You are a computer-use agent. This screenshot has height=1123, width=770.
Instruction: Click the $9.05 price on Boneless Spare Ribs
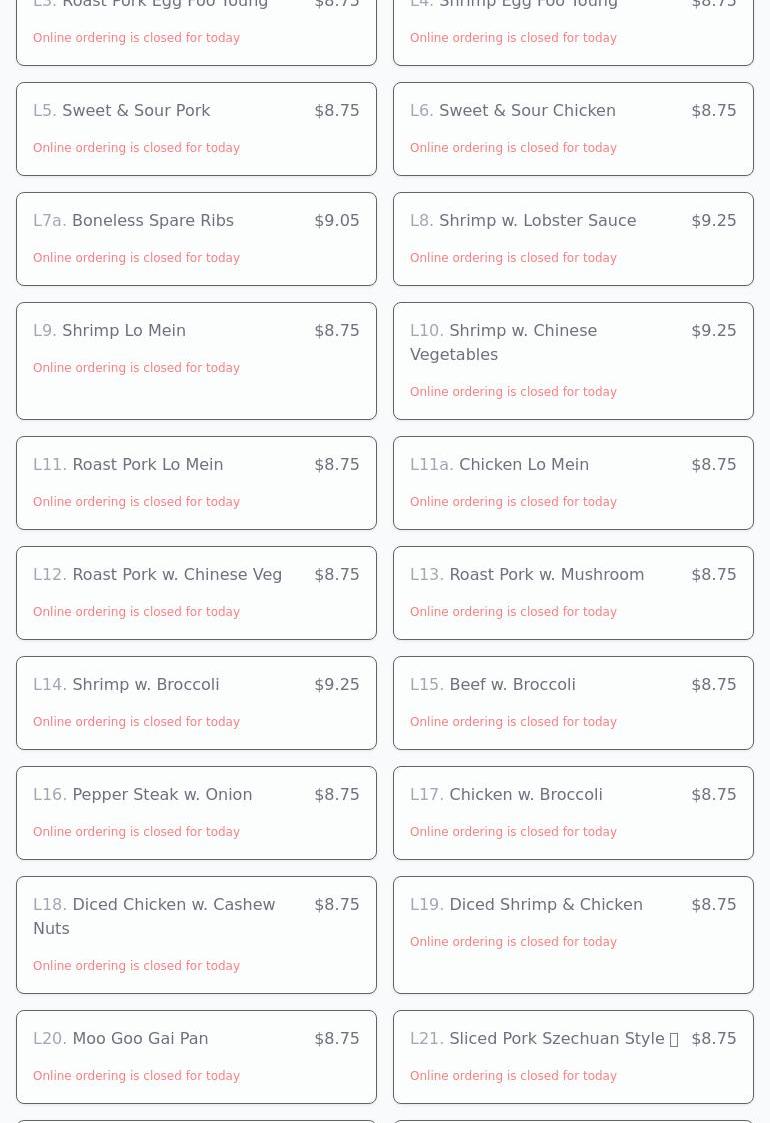click(x=337, y=220)
